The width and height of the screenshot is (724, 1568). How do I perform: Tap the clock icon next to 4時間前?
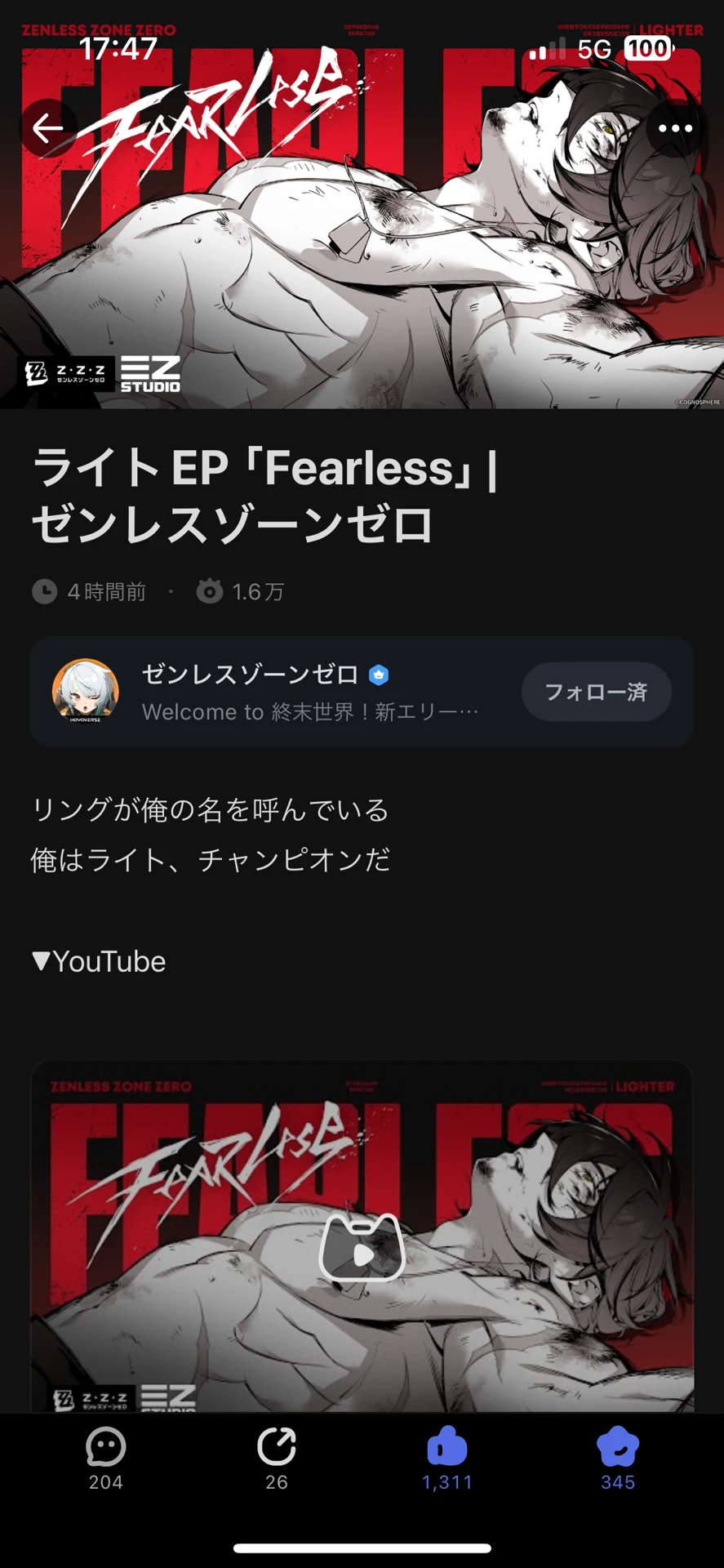(x=45, y=590)
